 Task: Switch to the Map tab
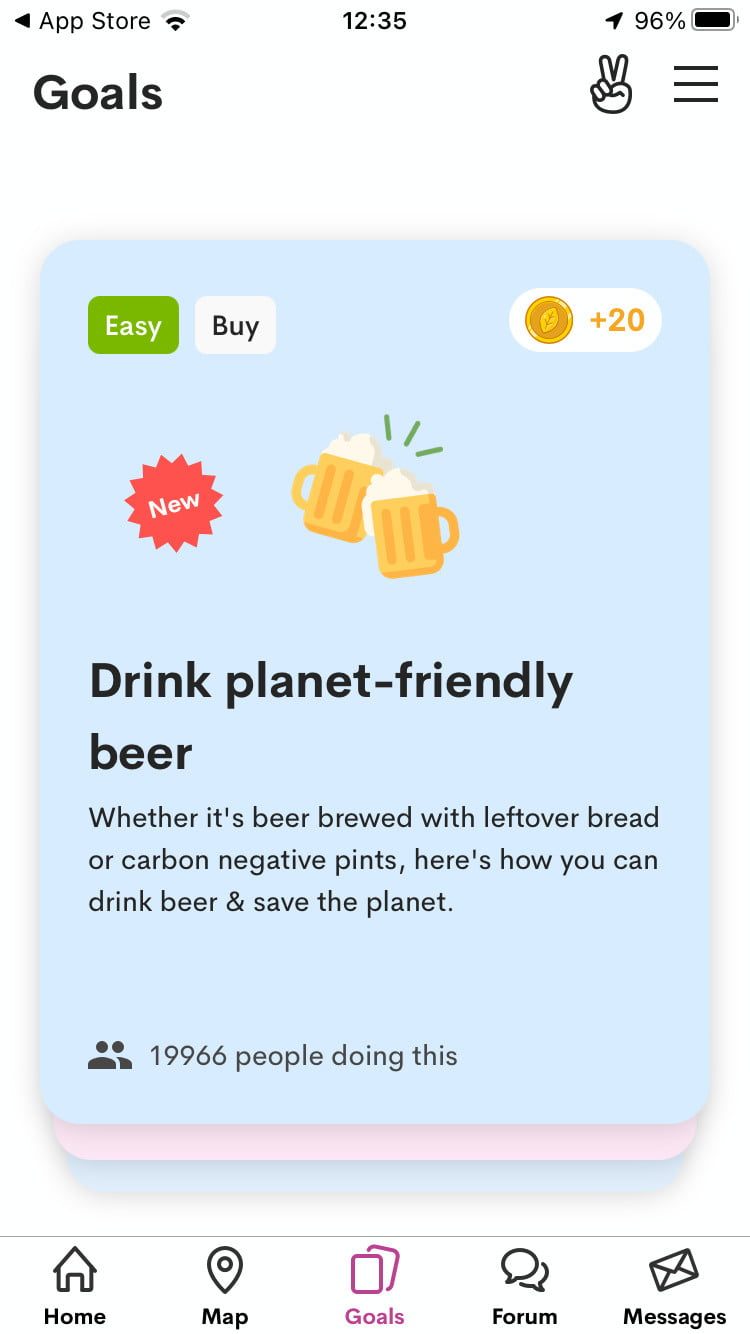point(225,1286)
